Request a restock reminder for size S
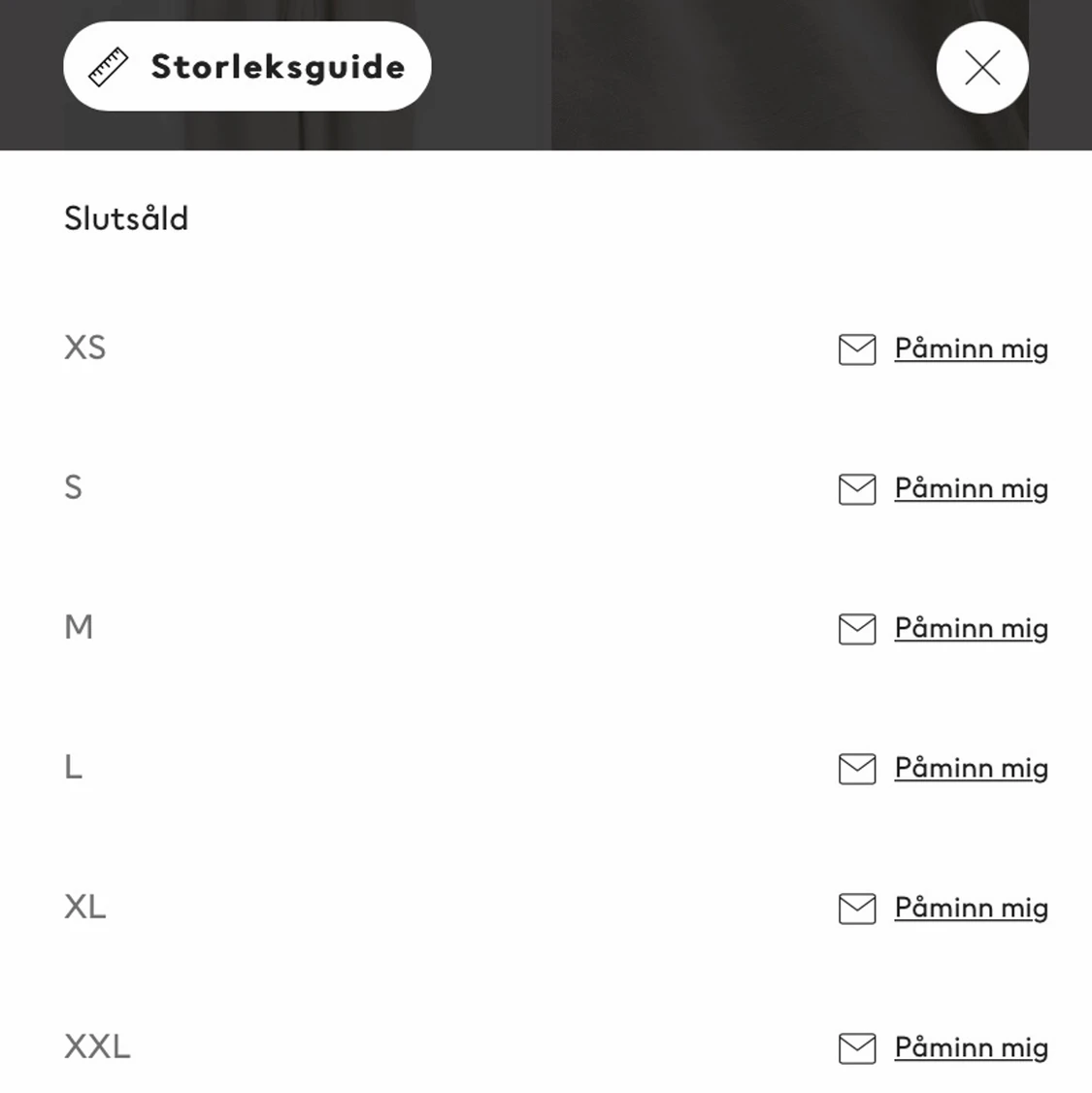 970,488
